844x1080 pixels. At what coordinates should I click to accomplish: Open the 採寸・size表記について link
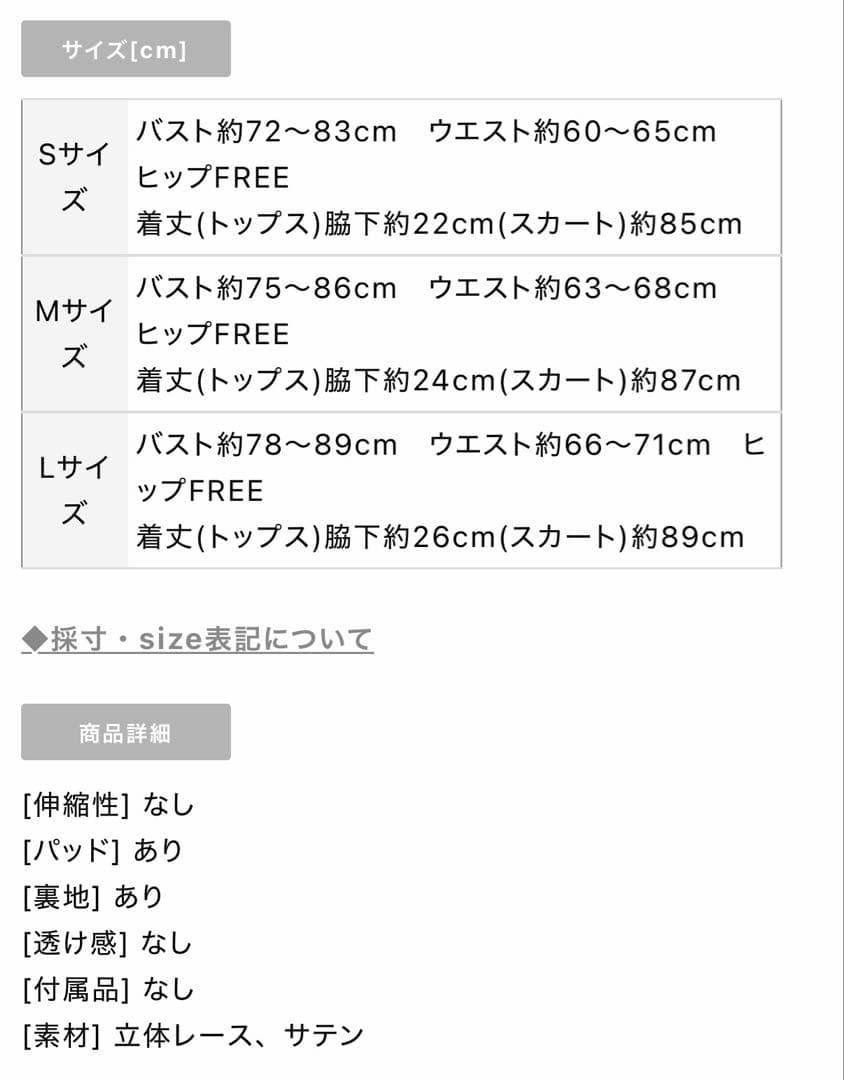(x=198, y=639)
